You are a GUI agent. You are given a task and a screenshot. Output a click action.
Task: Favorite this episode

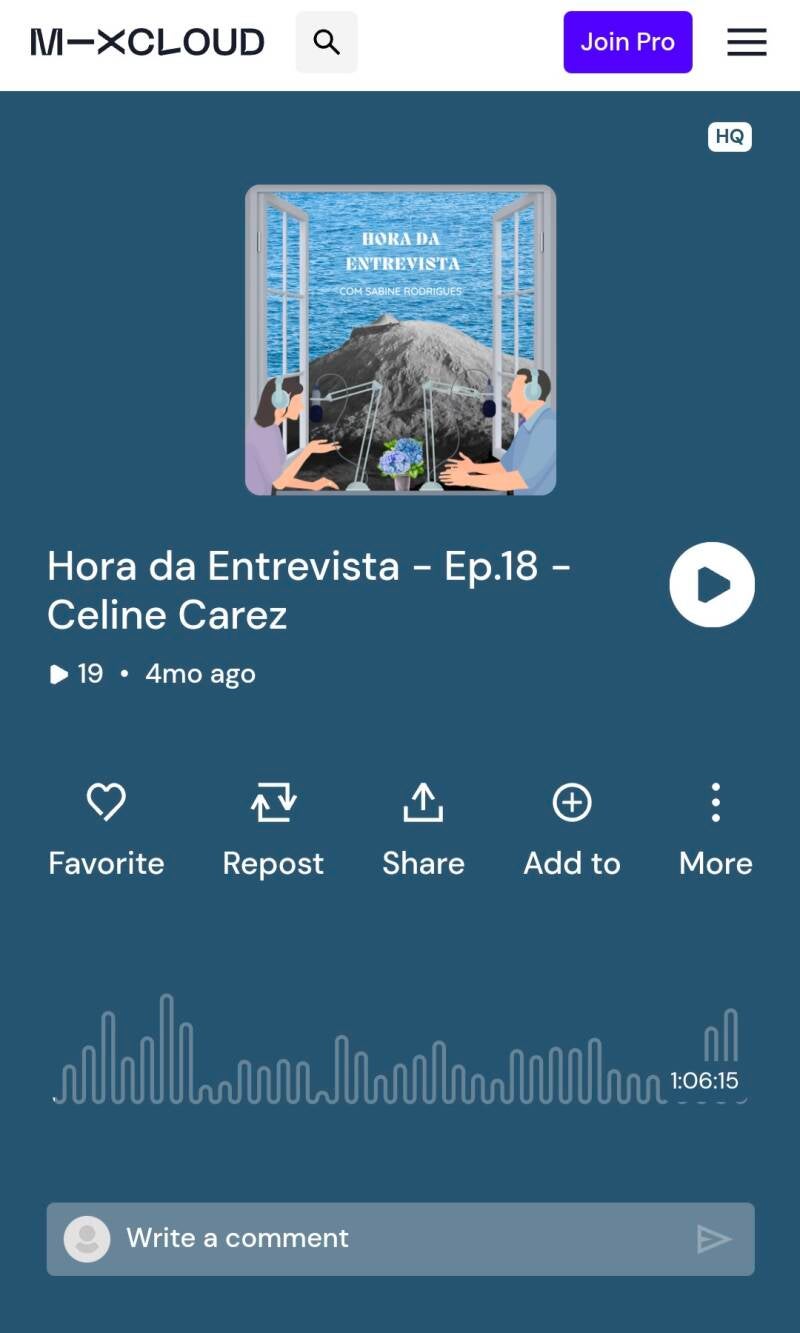[106, 828]
